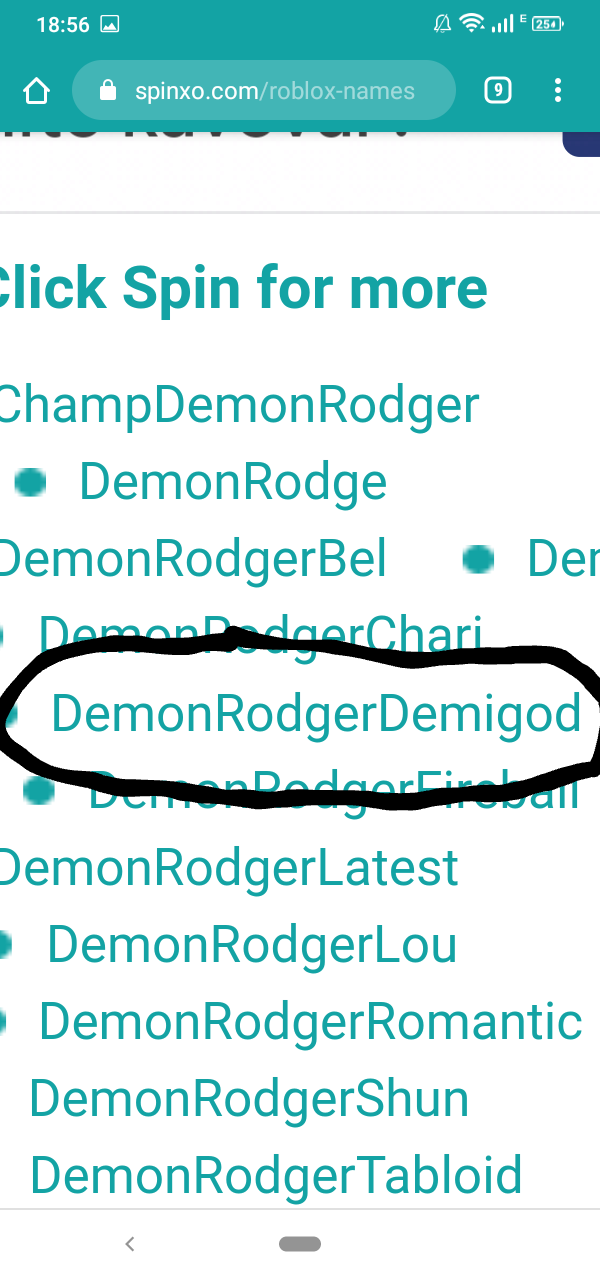The image size is (600, 1280).
Task: Open the browser home page
Action: [36, 92]
